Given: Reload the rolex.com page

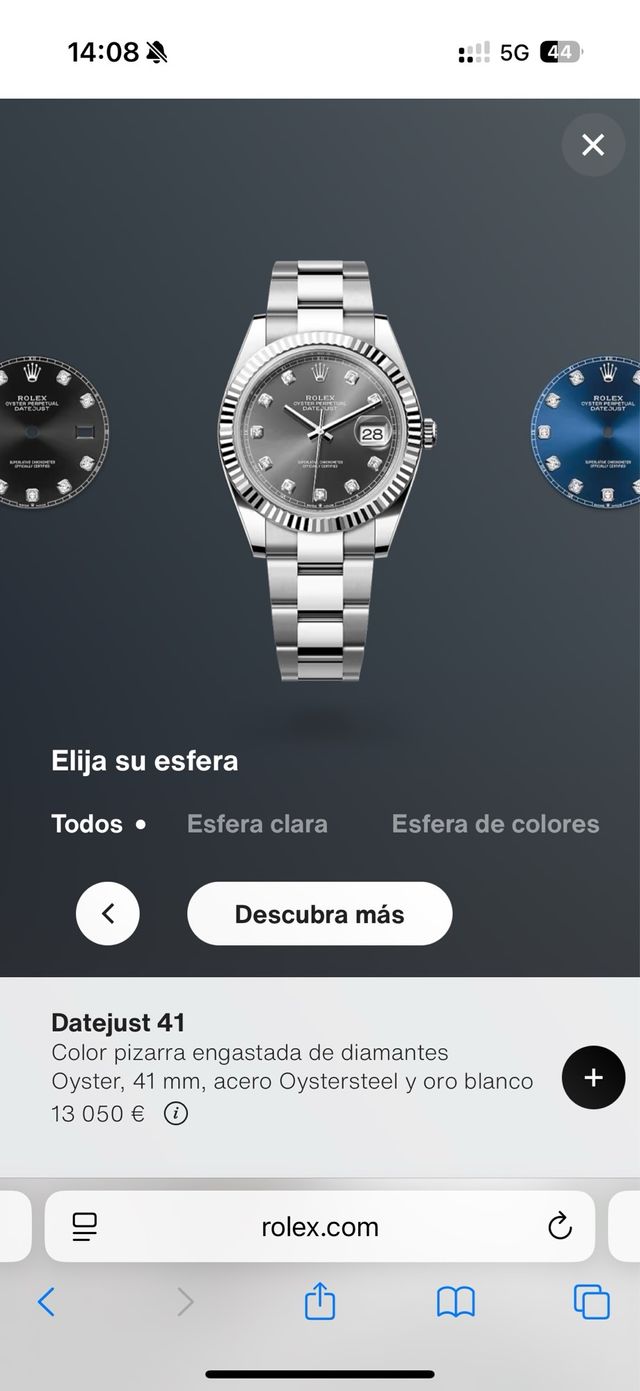Looking at the screenshot, I should tap(560, 1226).
